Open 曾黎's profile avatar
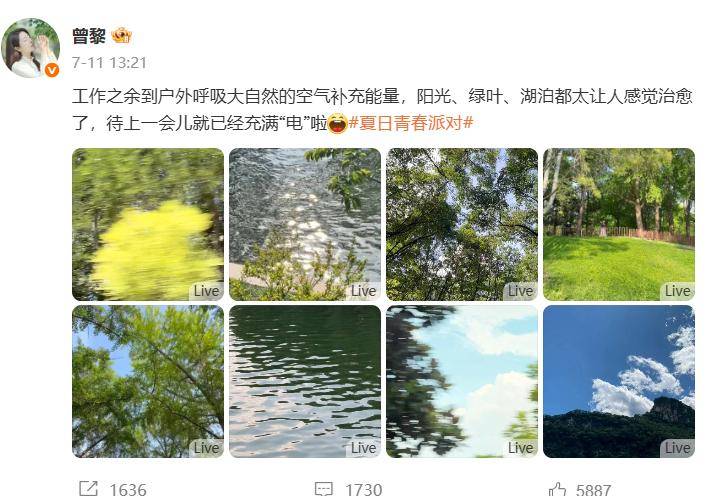The image size is (716, 496). pos(32,48)
